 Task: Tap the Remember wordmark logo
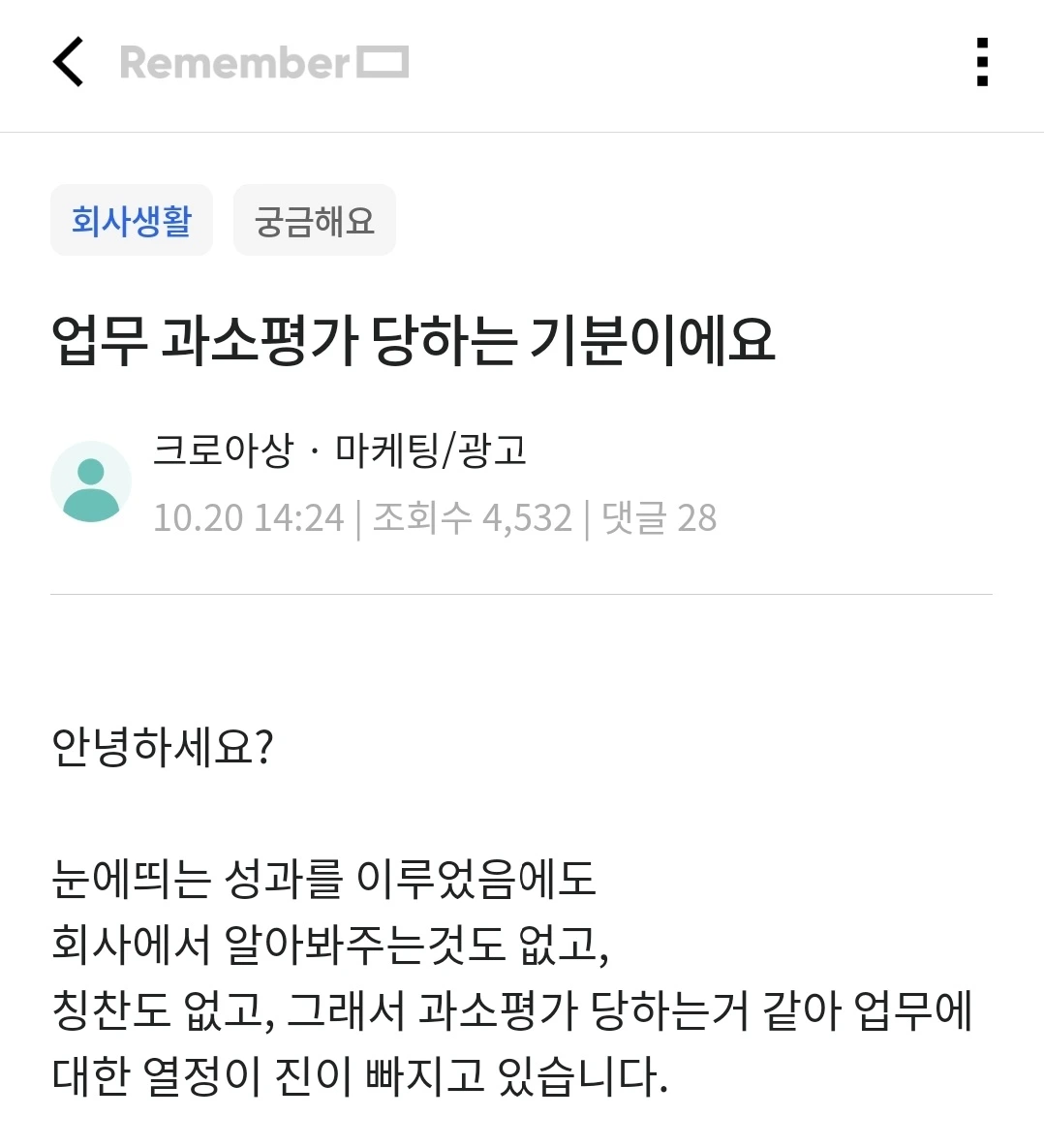point(232,62)
